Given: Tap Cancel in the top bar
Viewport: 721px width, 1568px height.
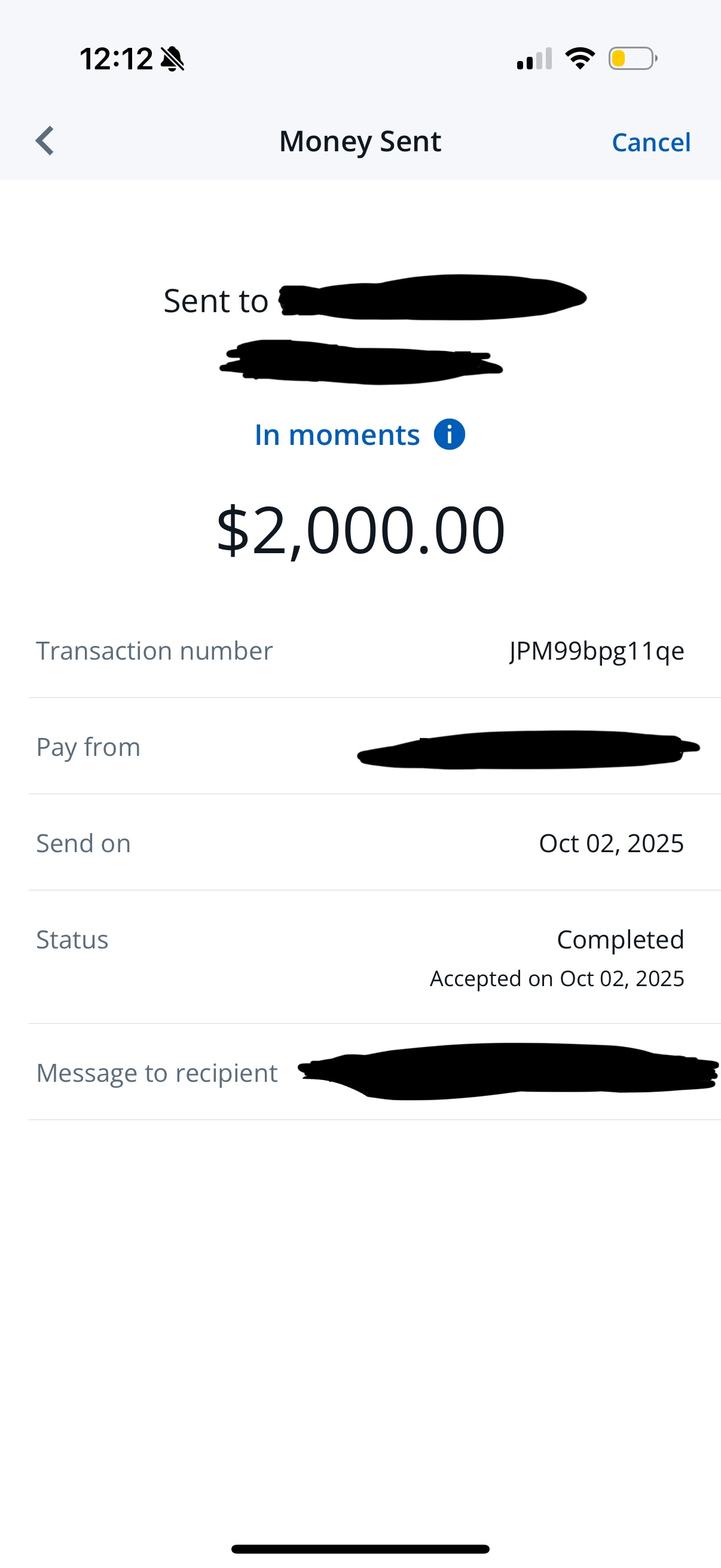Looking at the screenshot, I should (650, 142).
